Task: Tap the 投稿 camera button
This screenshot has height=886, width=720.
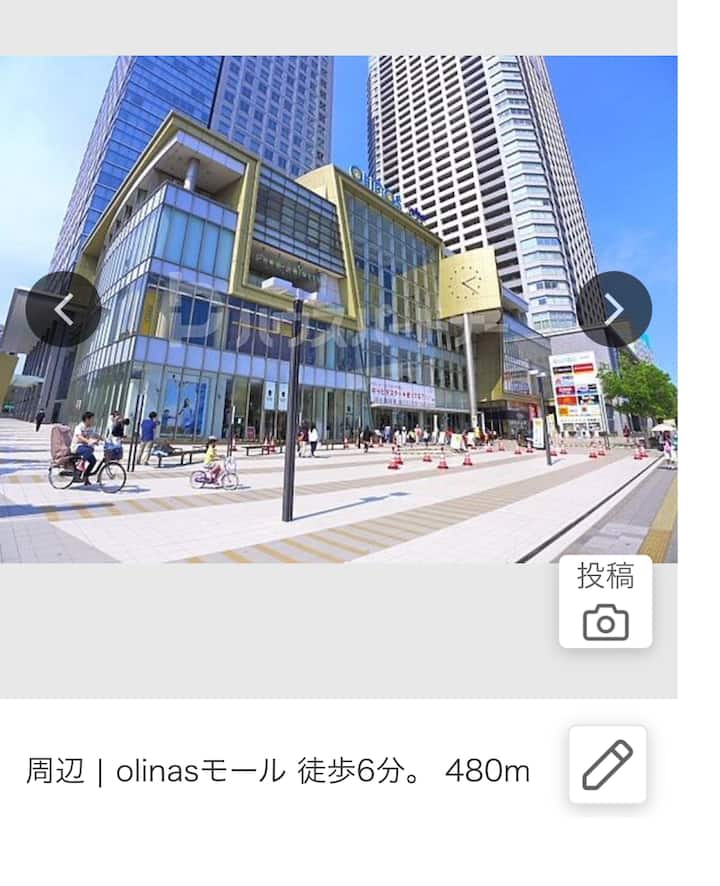Action: pyautogui.click(x=605, y=602)
